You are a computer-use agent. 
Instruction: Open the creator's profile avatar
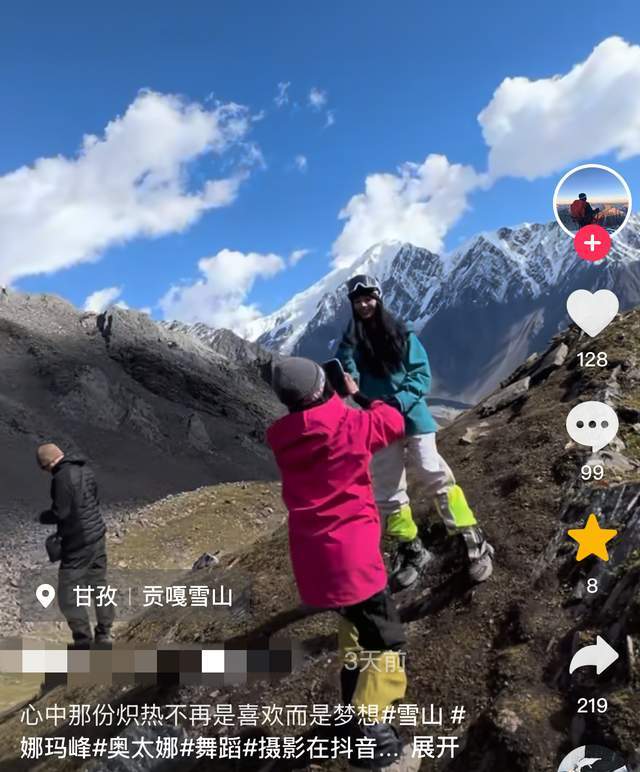592,202
